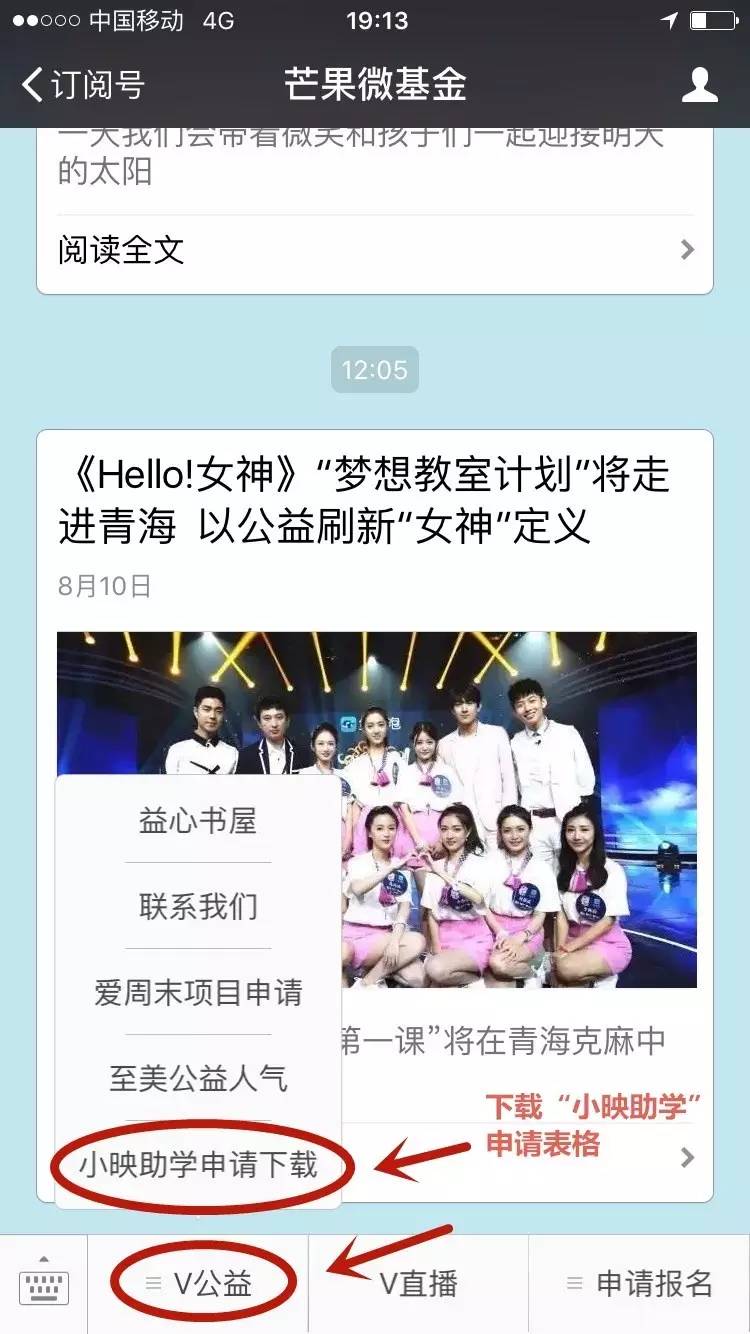
Task: Open the account profile icon
Action: pyautogui.click(x=699, y=85)
